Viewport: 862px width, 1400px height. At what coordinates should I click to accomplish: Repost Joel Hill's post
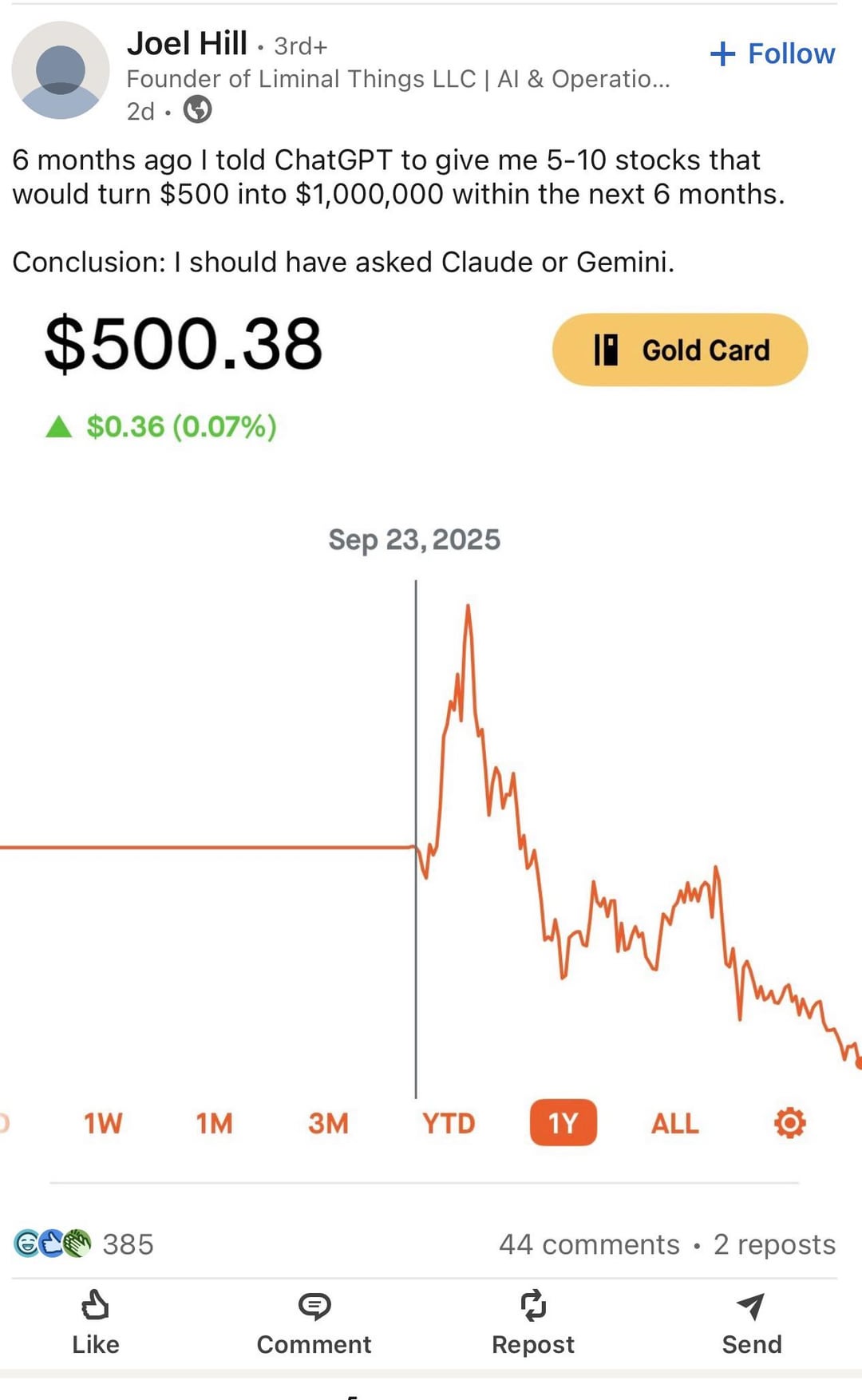click(x=532, y=1323)
